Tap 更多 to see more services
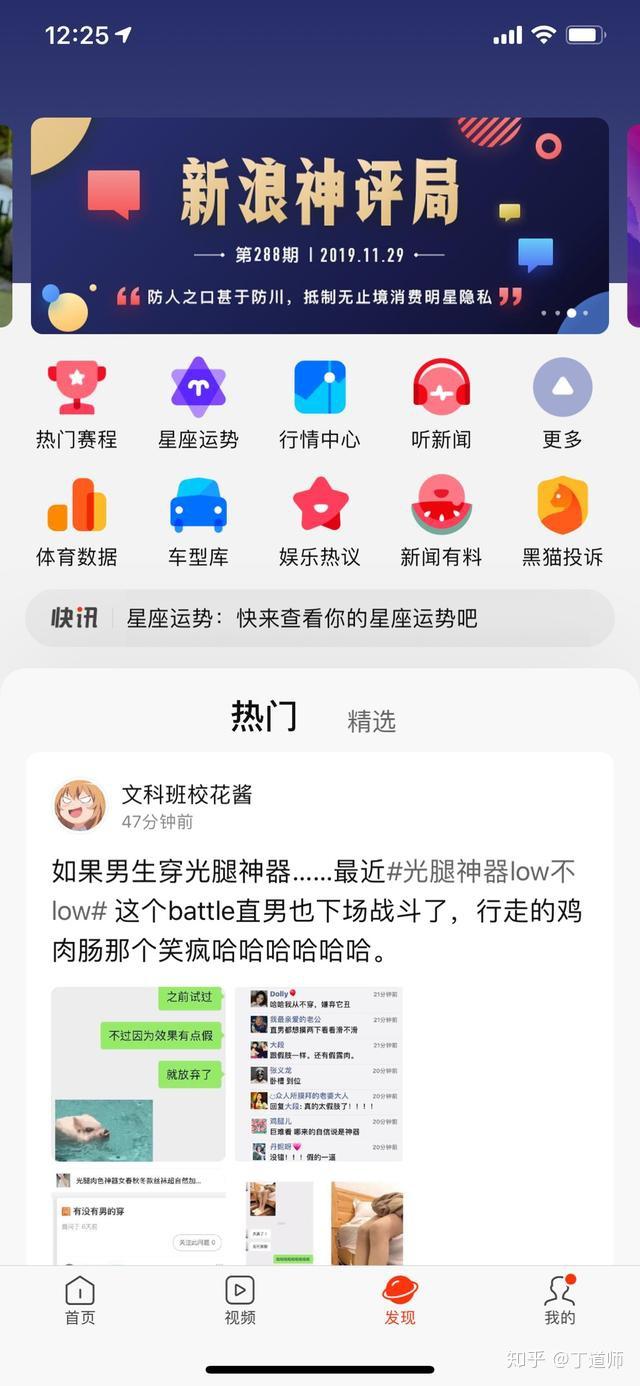 click(562, 404)
